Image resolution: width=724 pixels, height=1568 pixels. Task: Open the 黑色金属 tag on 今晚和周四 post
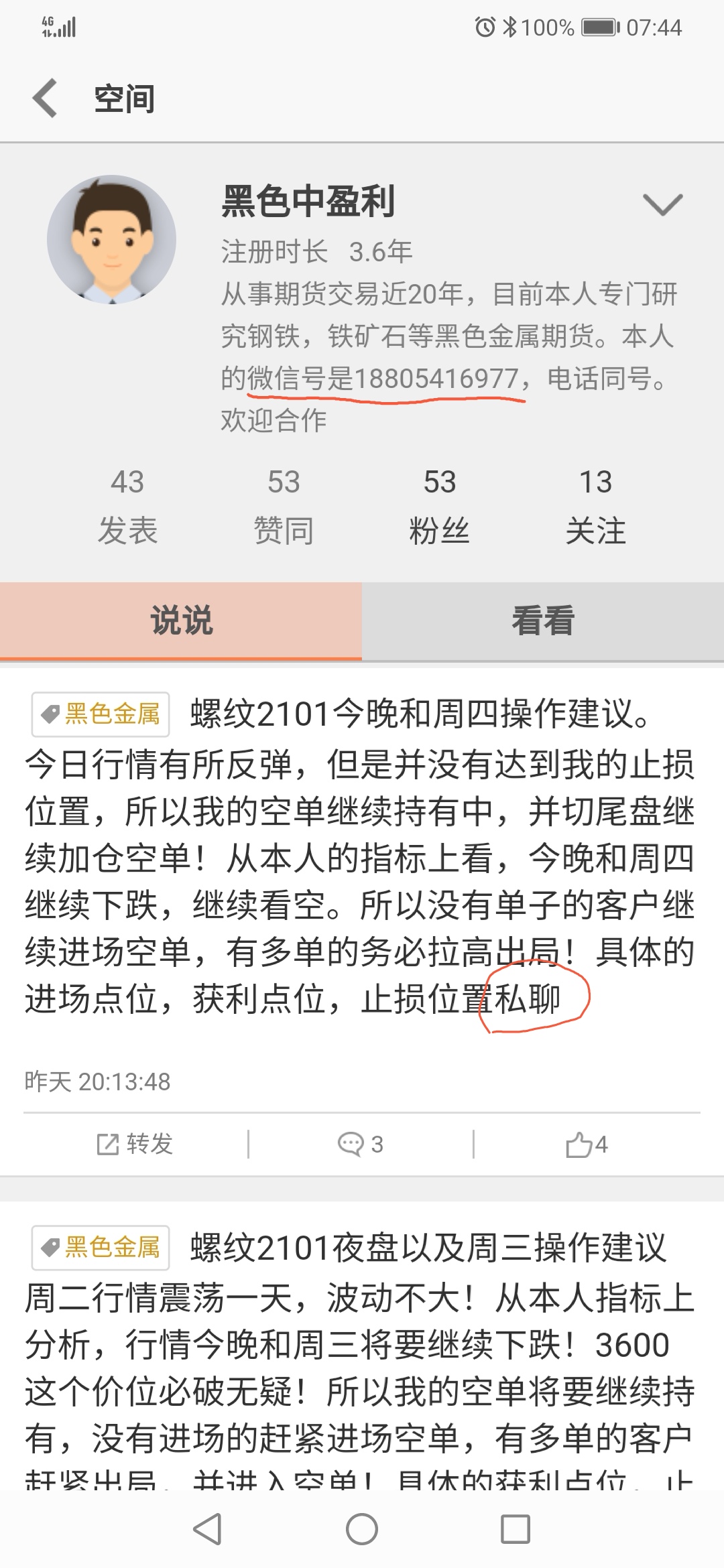[x=101, y=714]
